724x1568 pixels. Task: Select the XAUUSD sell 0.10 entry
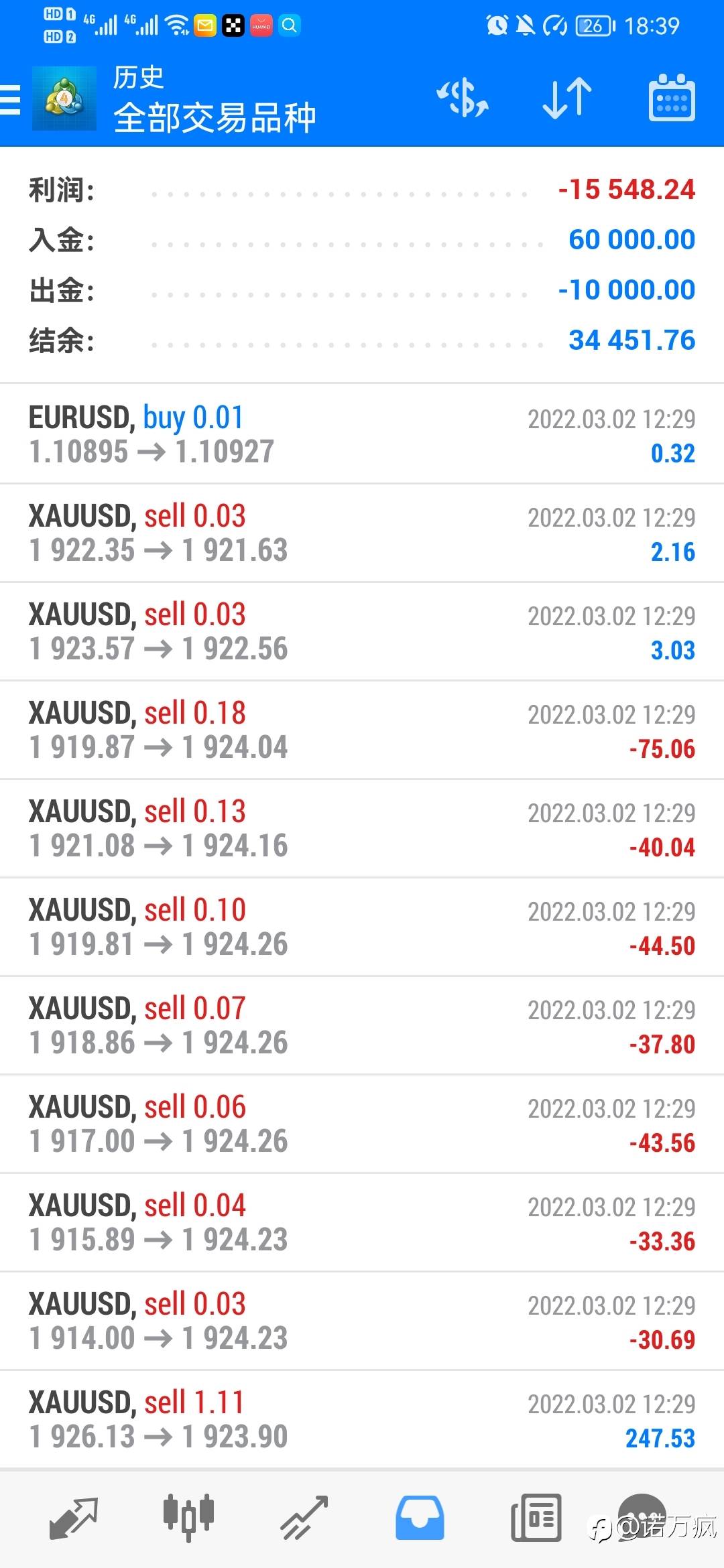[362, 927]
